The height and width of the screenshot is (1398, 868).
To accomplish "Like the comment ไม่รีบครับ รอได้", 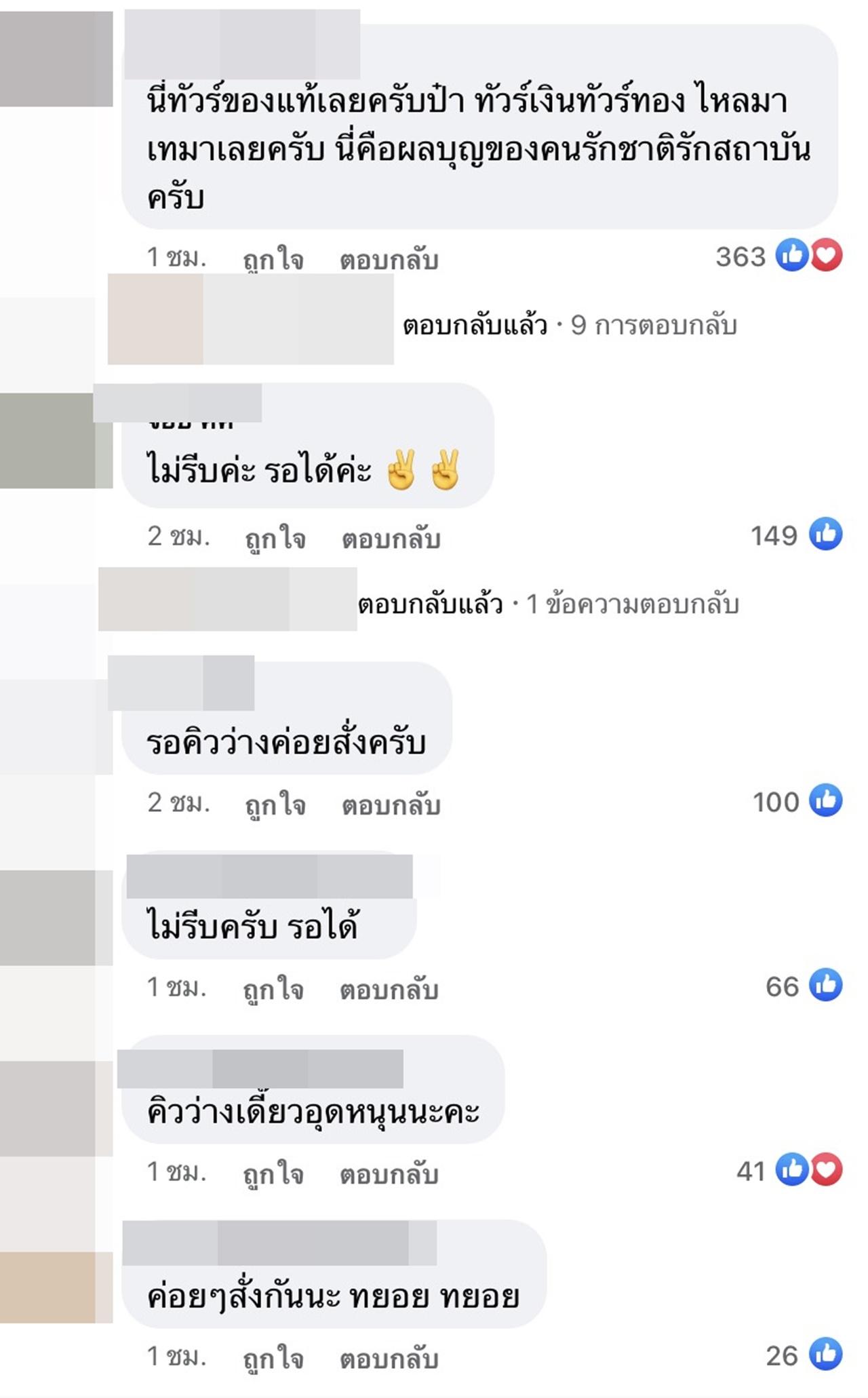I will point(273,988).
